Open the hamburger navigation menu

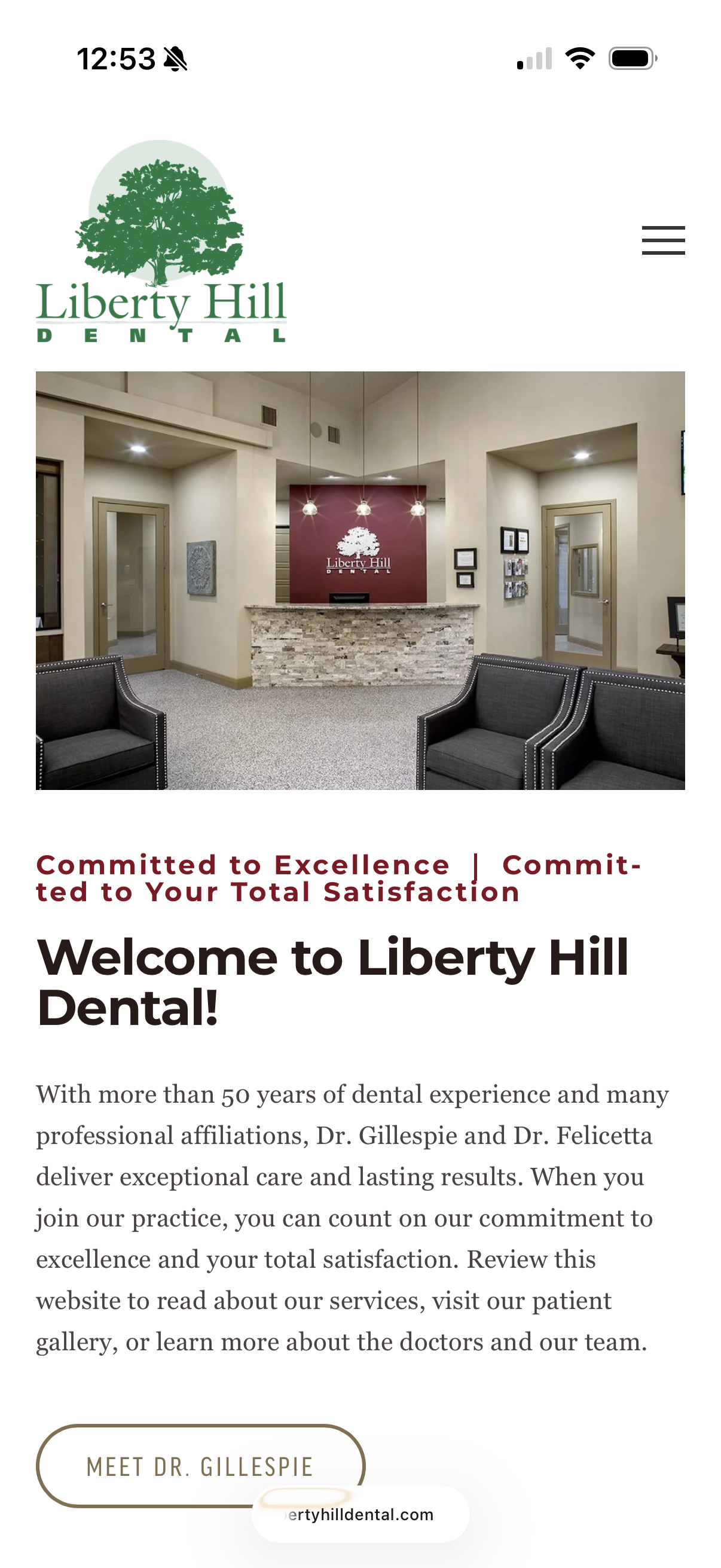point(663,240)
